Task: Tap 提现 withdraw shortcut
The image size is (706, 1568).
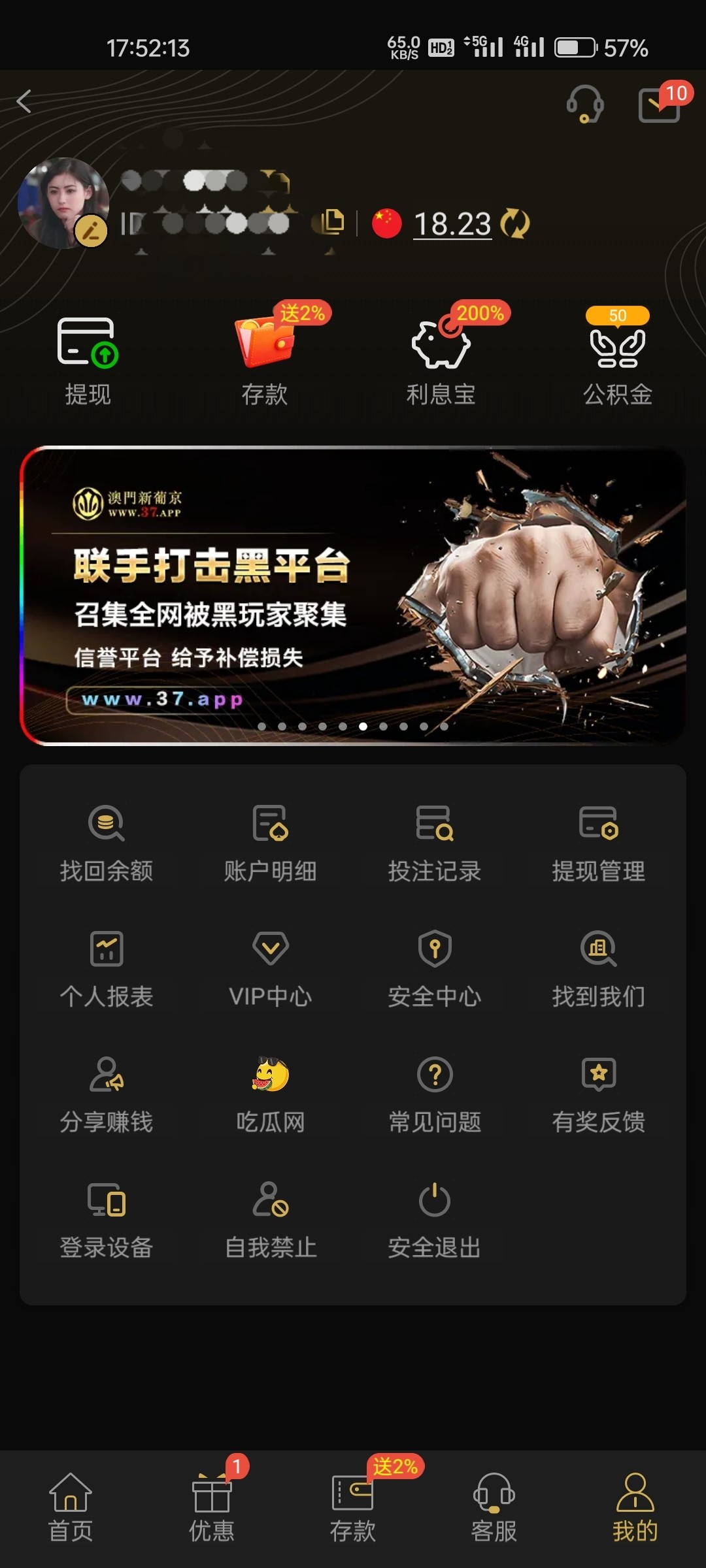Action: click(x=88, y=361)
